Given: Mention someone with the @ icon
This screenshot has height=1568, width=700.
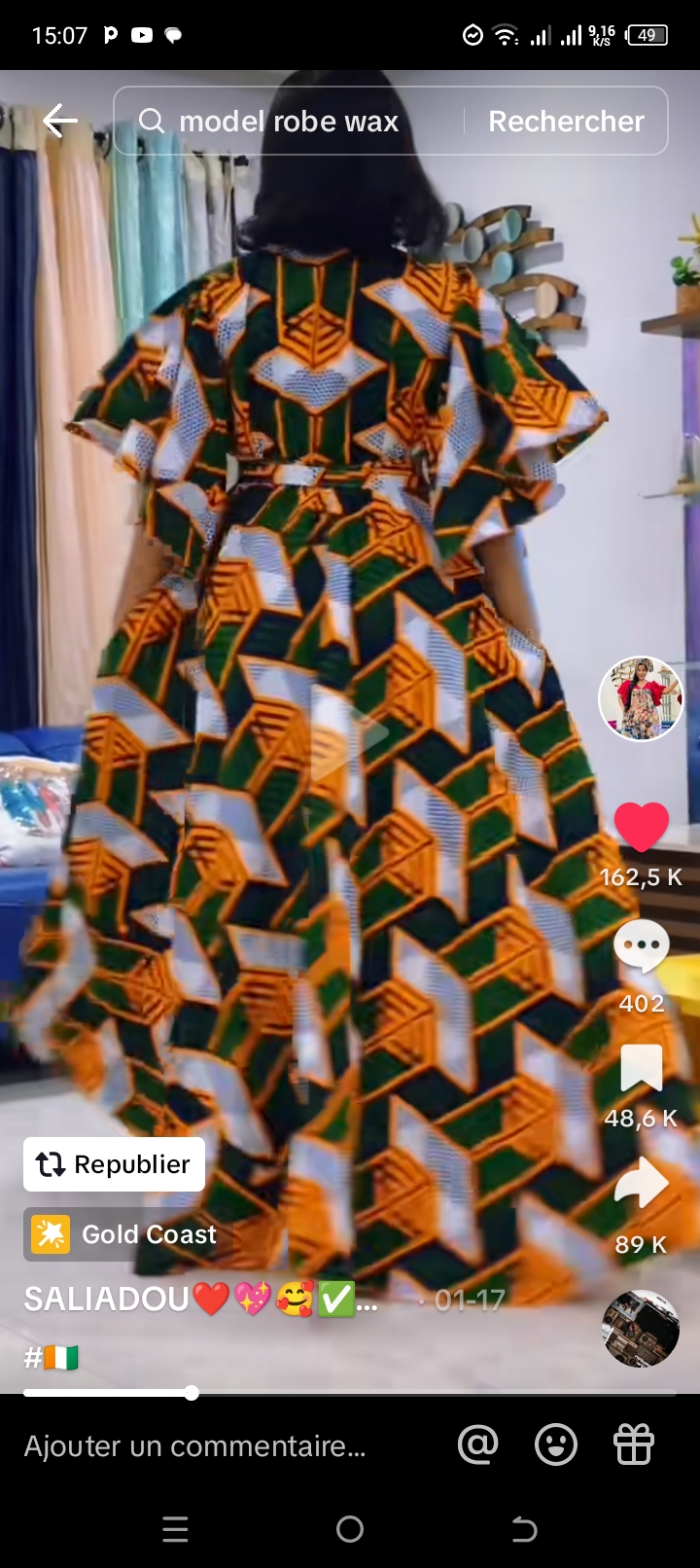Looking at the screenshot, I should [477, 1445].
